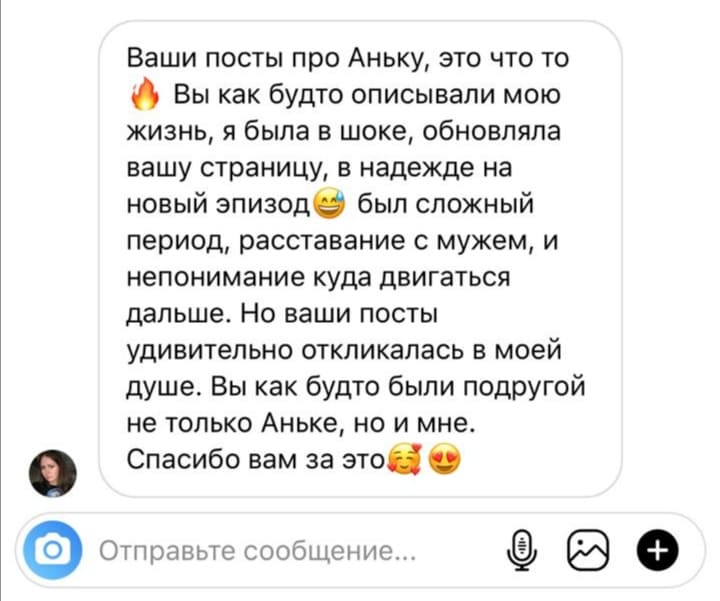This screenshot has height=601, width=720.
Task: Tap the Отправьте сообщение text field
Action: [260, 551]
